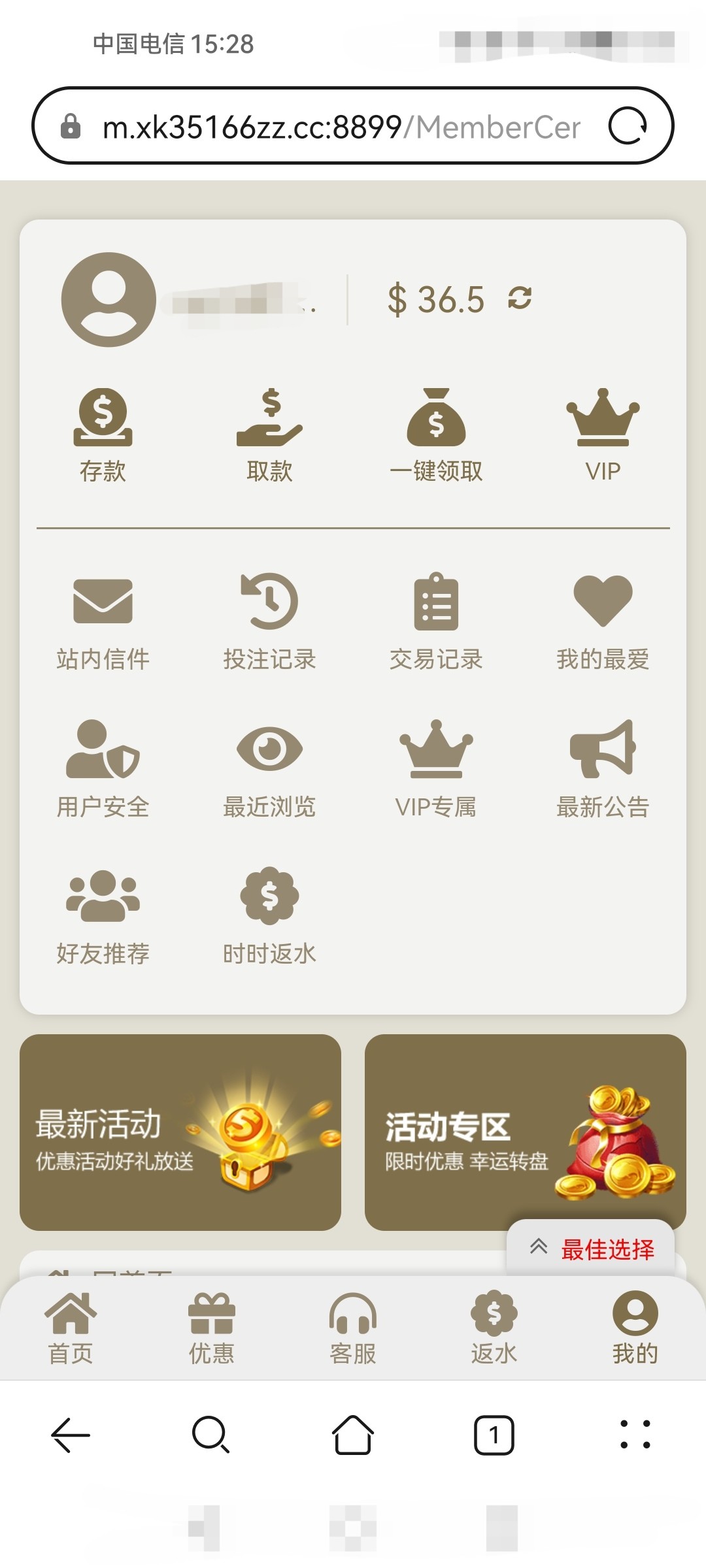Image resolution: width=706 pixels, height=1568 pixels.
Task: Open 好友推荐 referral page
Action: point(103,916)
